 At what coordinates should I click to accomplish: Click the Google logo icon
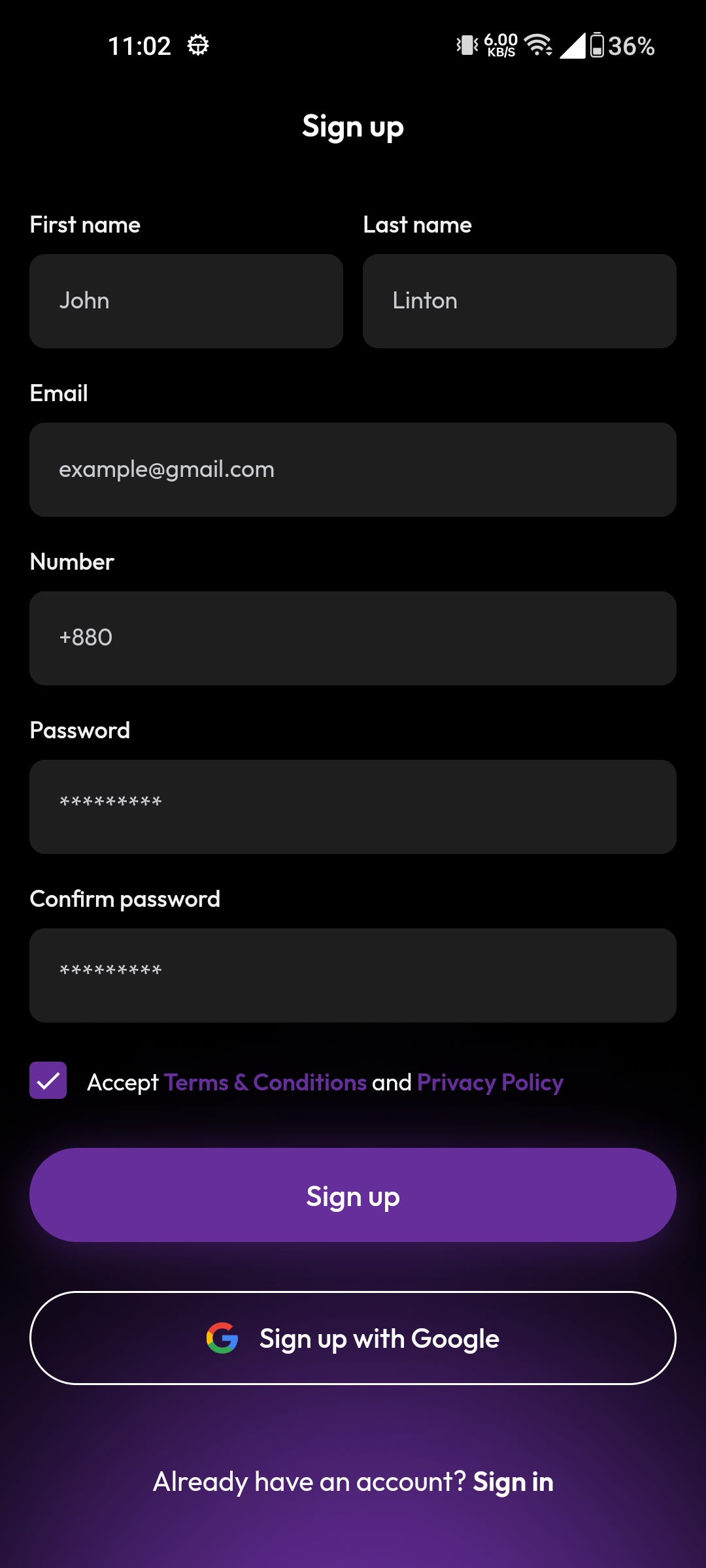pos(222,1337)
